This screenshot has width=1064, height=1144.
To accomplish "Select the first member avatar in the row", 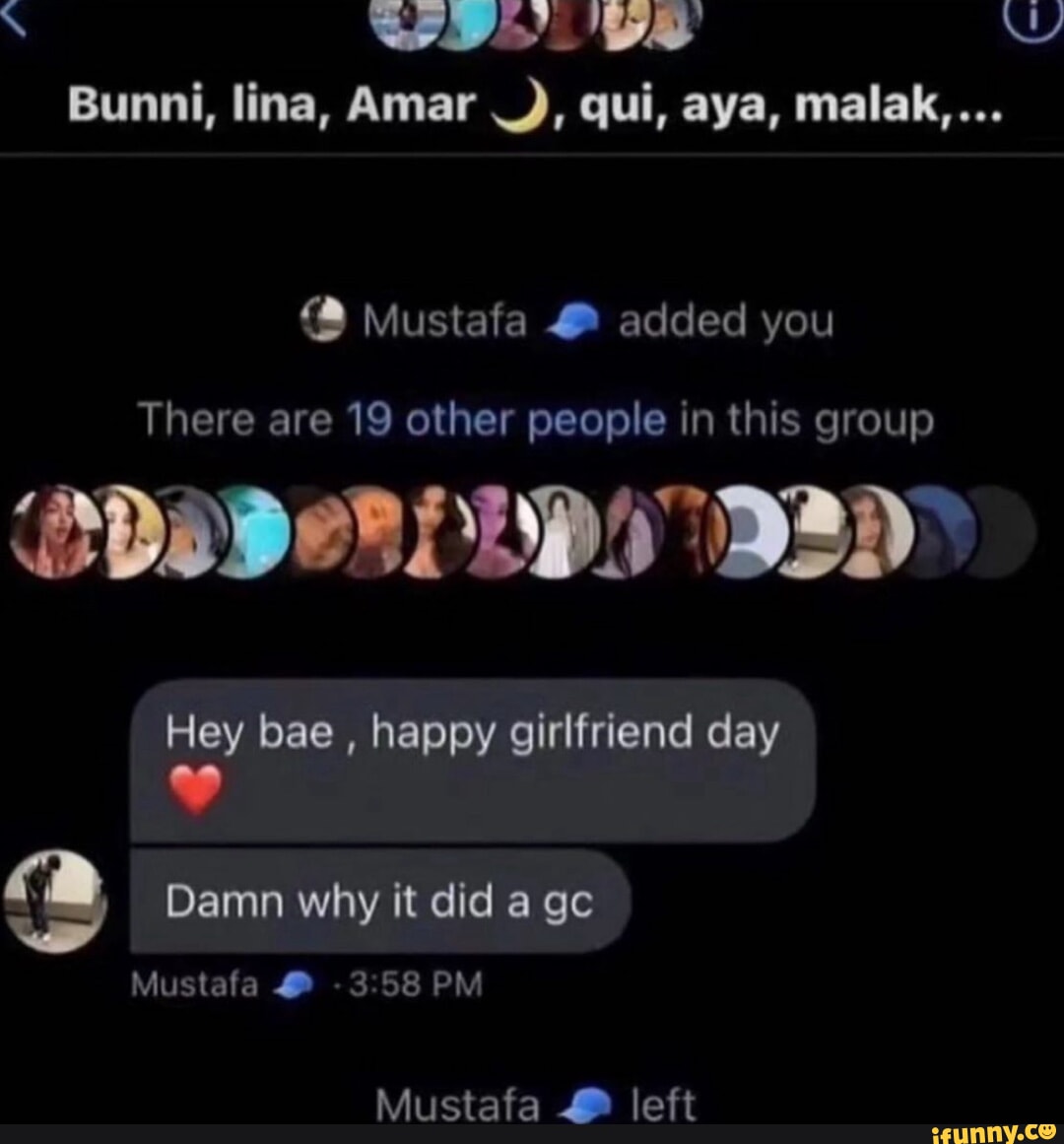I will [x=57, y=530].
